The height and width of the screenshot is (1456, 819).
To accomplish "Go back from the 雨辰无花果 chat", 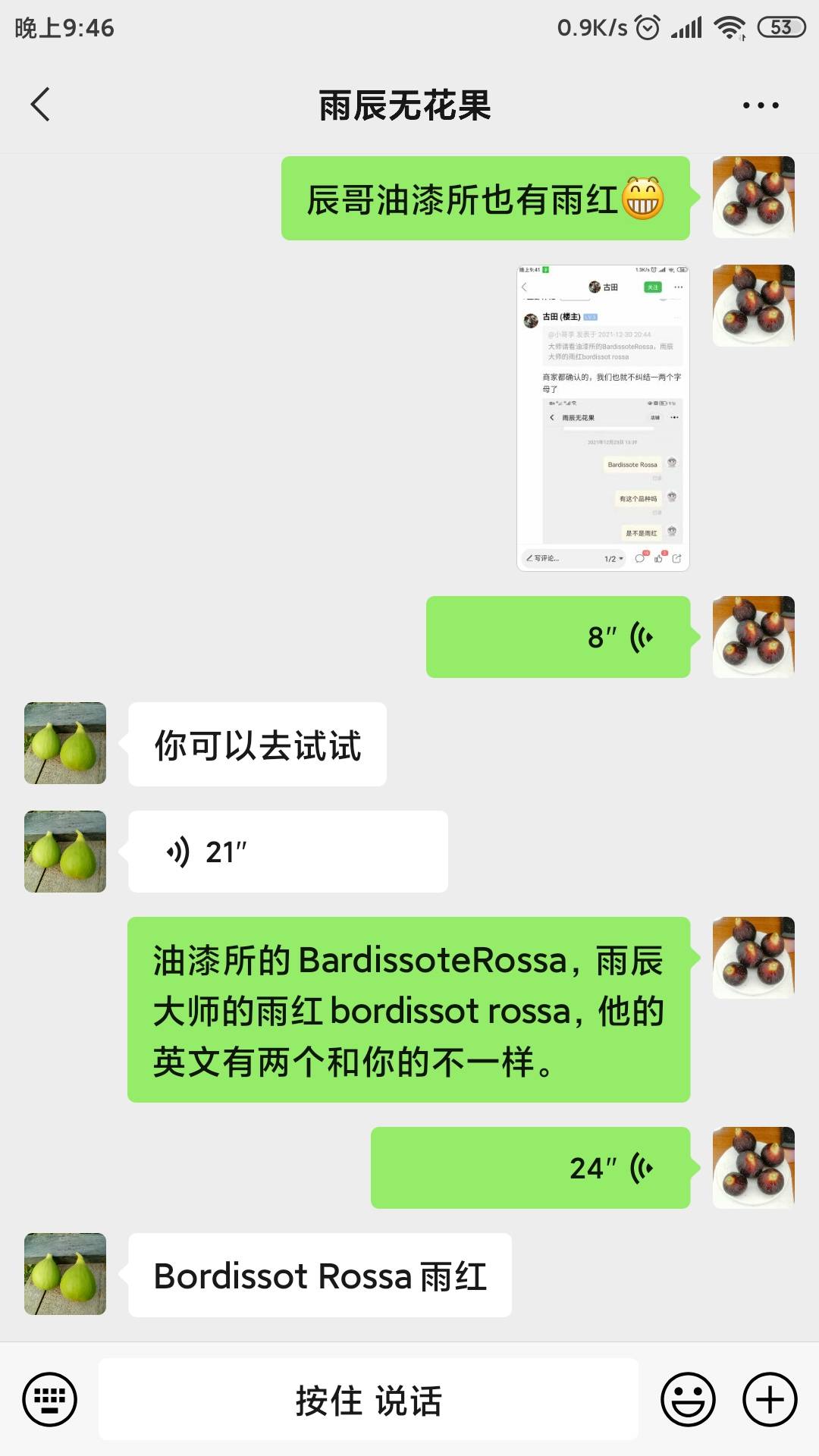I will click(40, 105).
